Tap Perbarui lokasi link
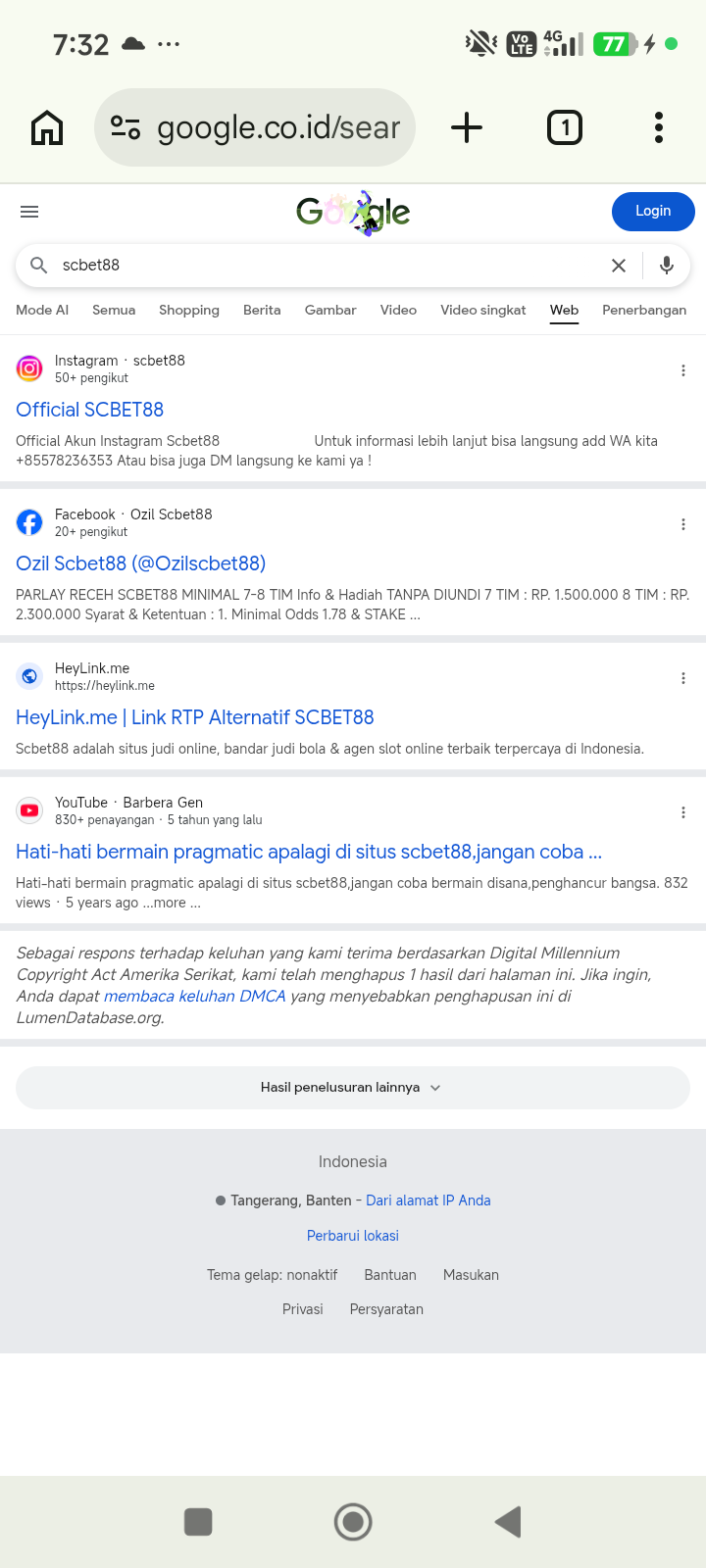Viewport: 706px width, 1568px height. point(353,1236)
